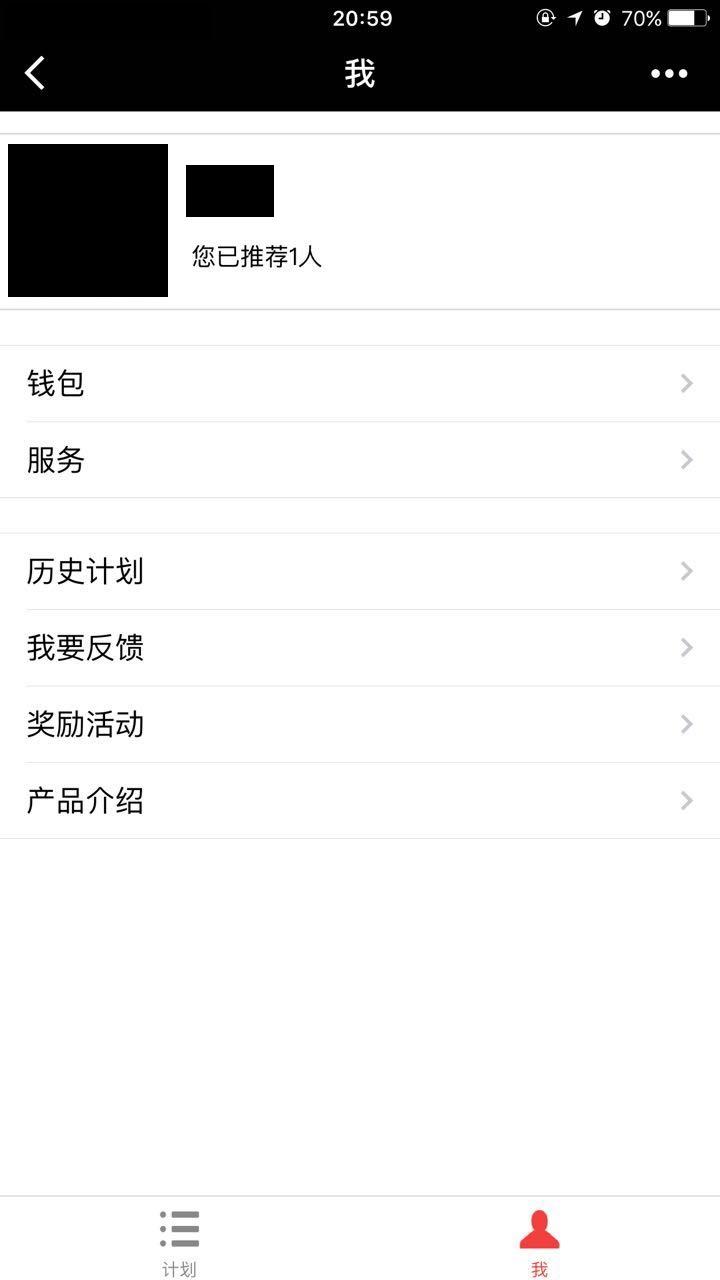Open the three-dot overflow menu
The height and width of the screenshot is (1280, 720).
668,73
